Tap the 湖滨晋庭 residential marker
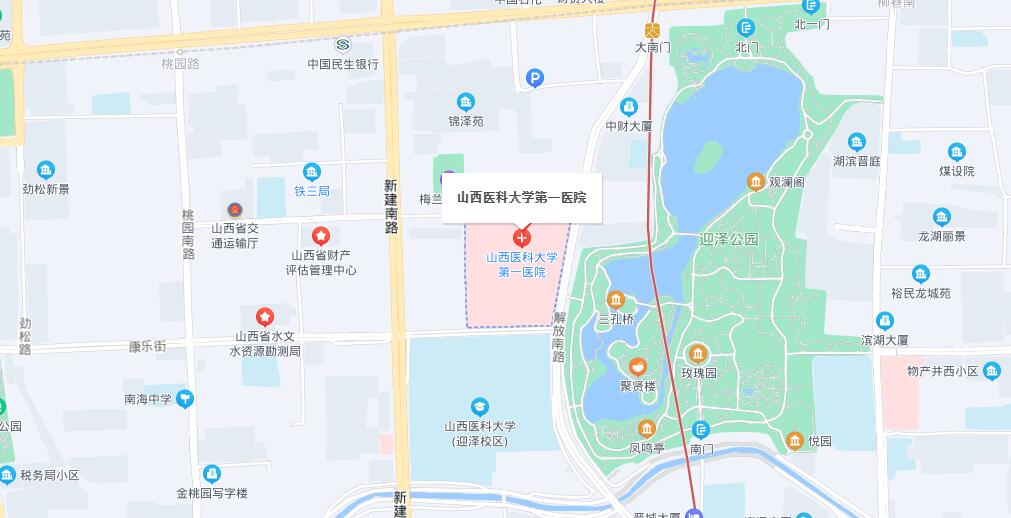 click(856, 142)
